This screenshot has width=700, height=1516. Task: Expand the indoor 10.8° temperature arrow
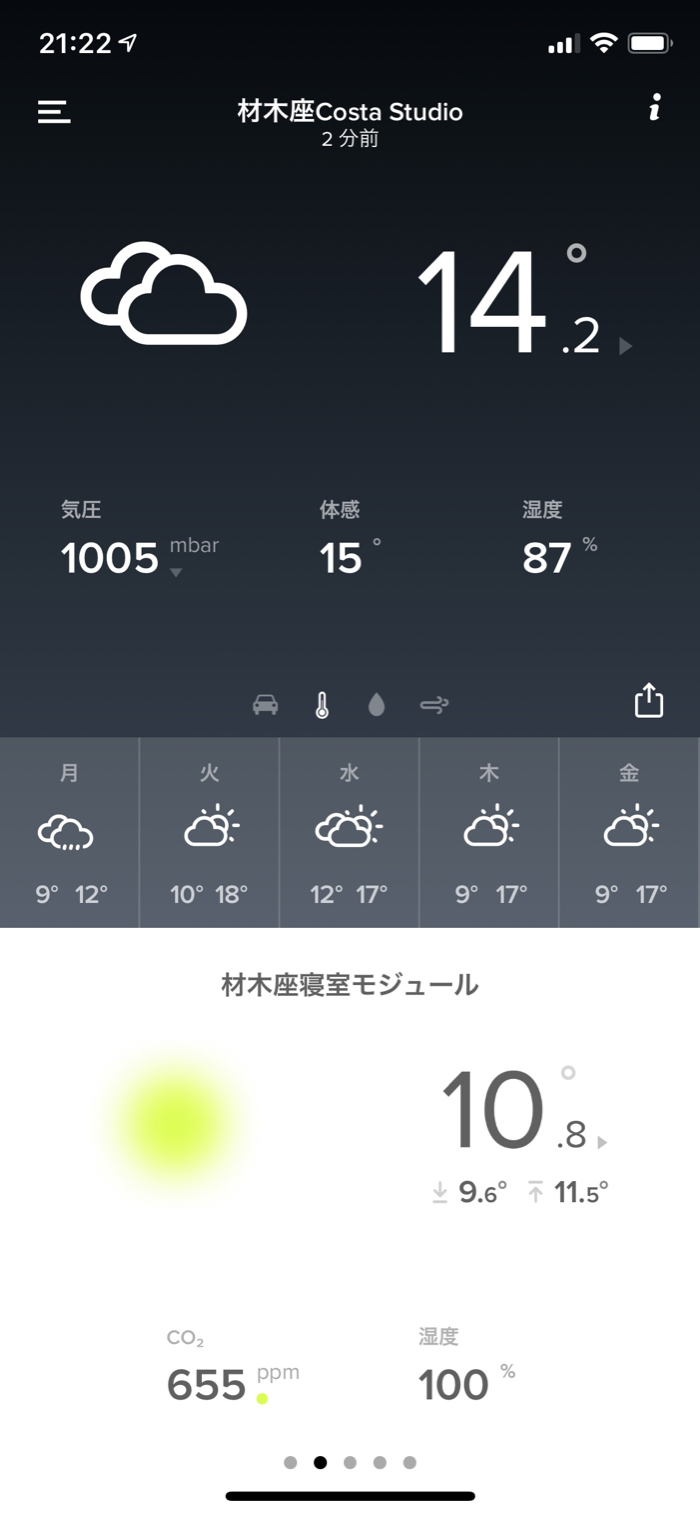click(x=602, y=1142)
